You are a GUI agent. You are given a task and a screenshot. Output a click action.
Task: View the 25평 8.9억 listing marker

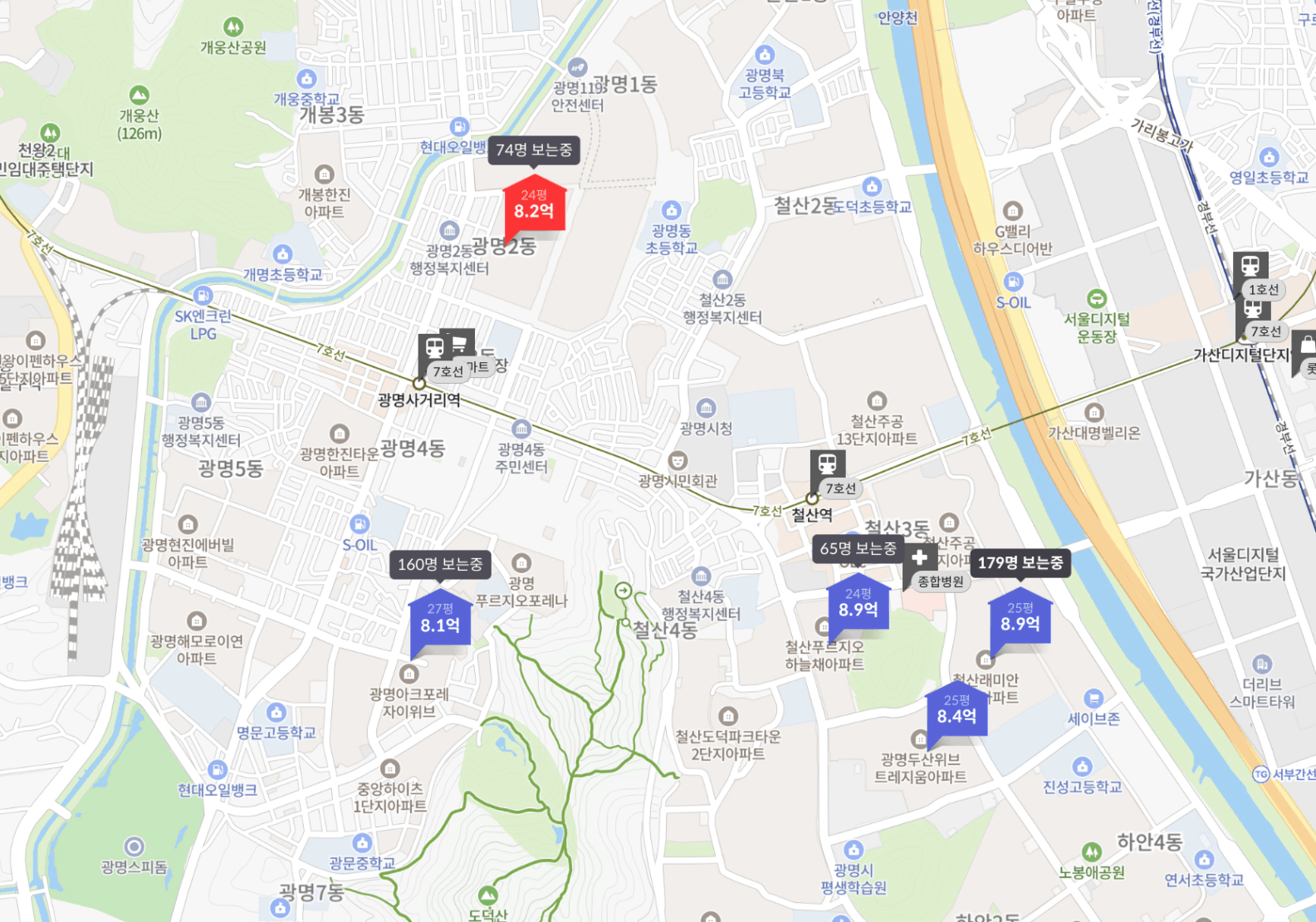click(1020, 617)
